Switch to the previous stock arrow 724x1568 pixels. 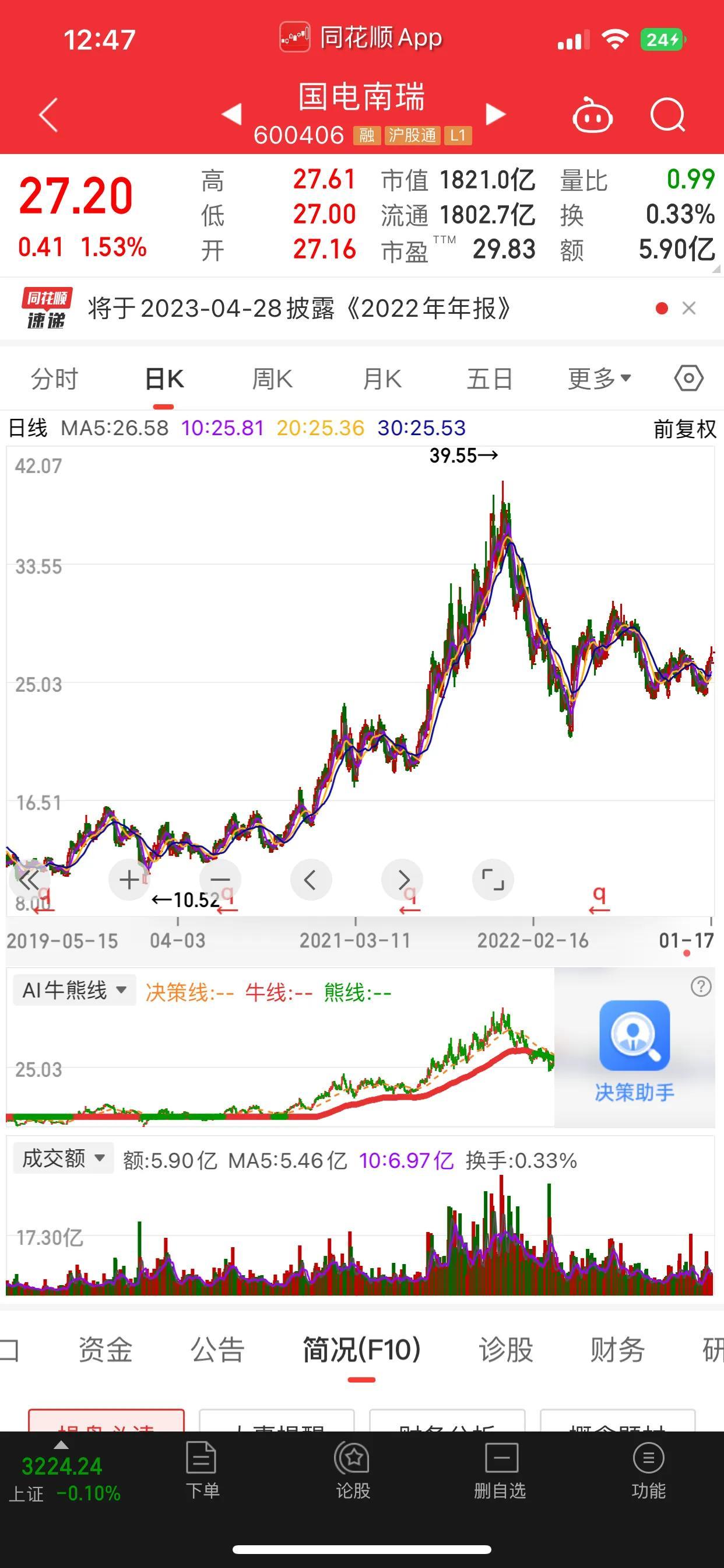232,114
